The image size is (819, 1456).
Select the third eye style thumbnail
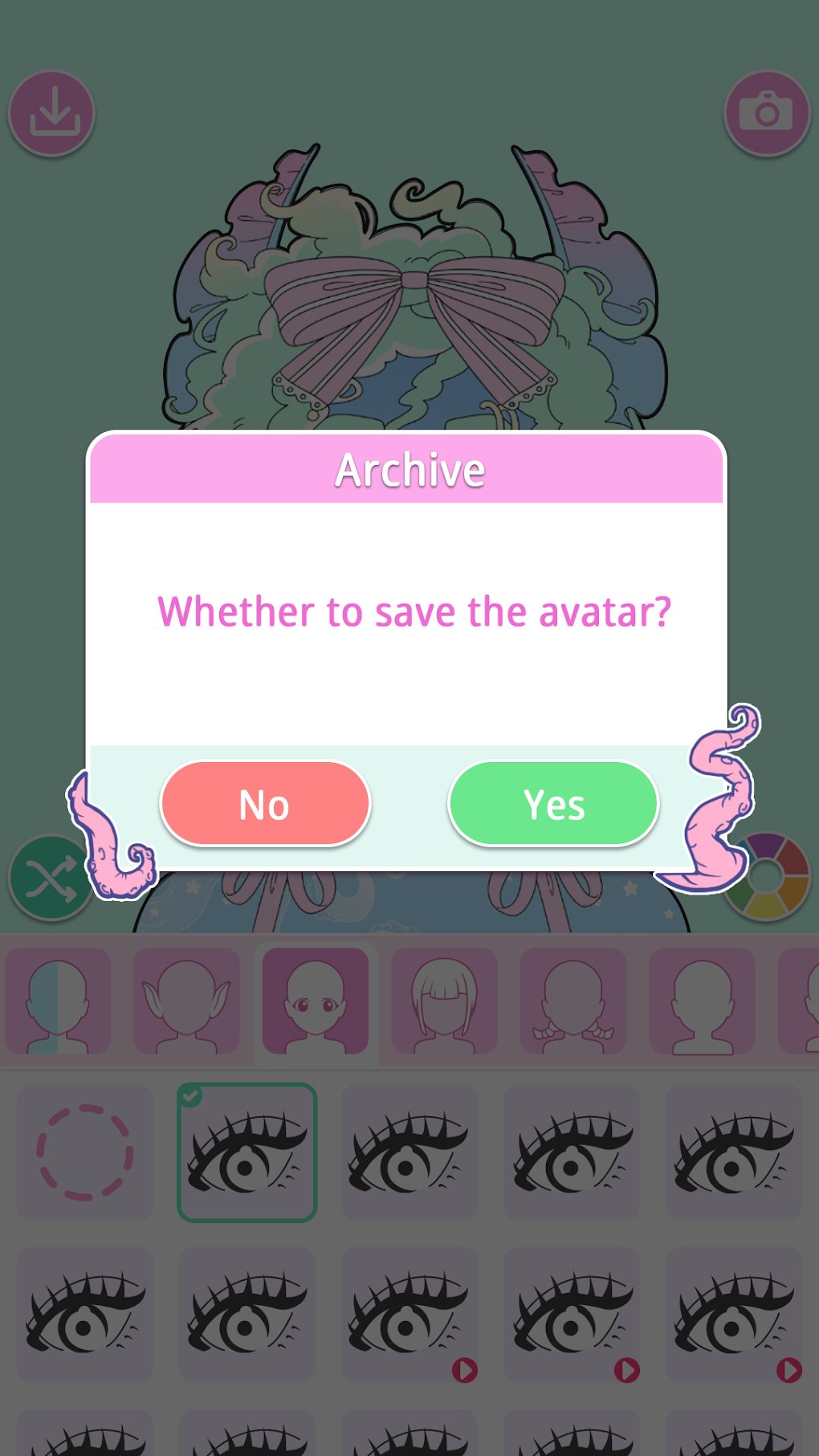tap(409, 1154)
